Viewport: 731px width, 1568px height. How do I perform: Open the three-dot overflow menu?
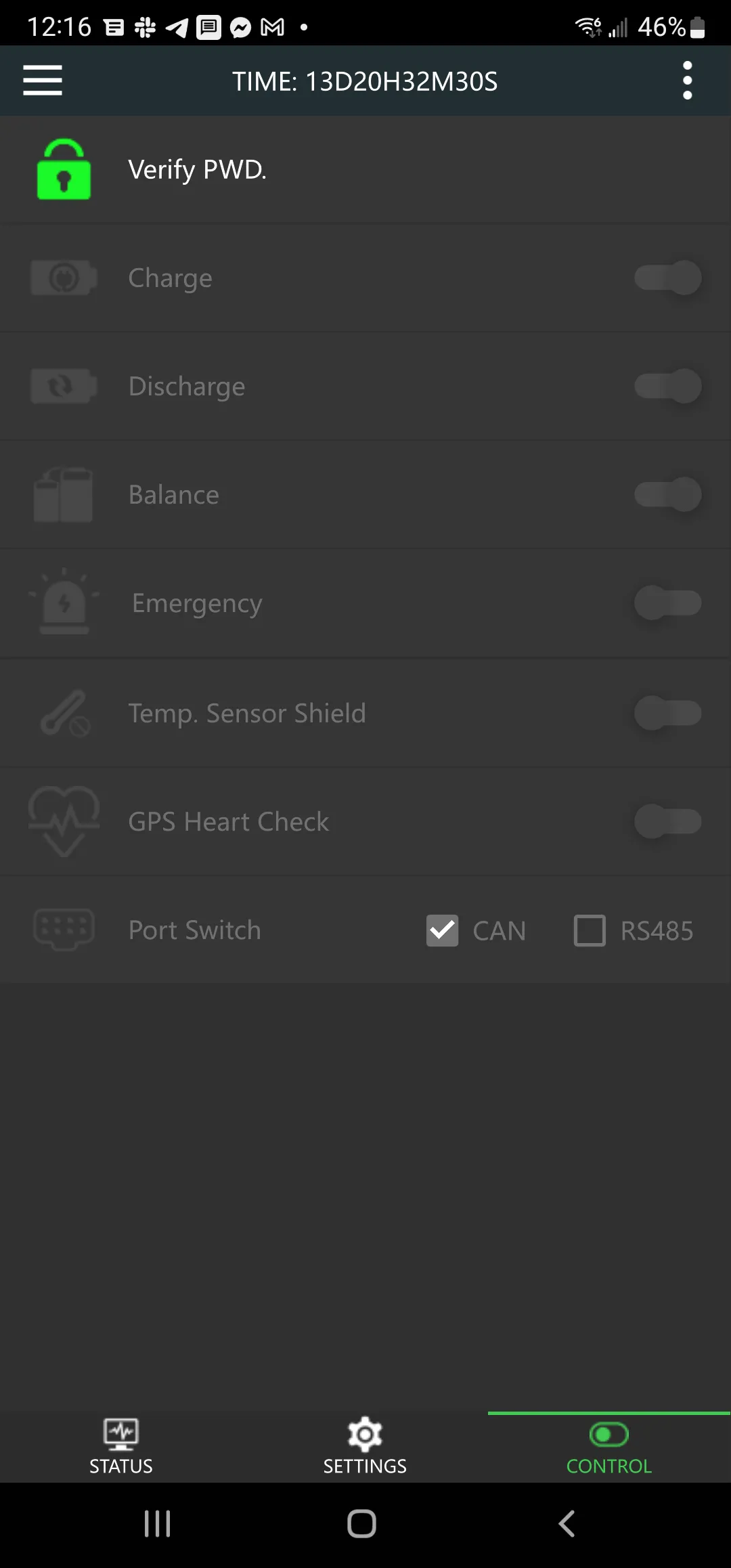tap(687, 81)
